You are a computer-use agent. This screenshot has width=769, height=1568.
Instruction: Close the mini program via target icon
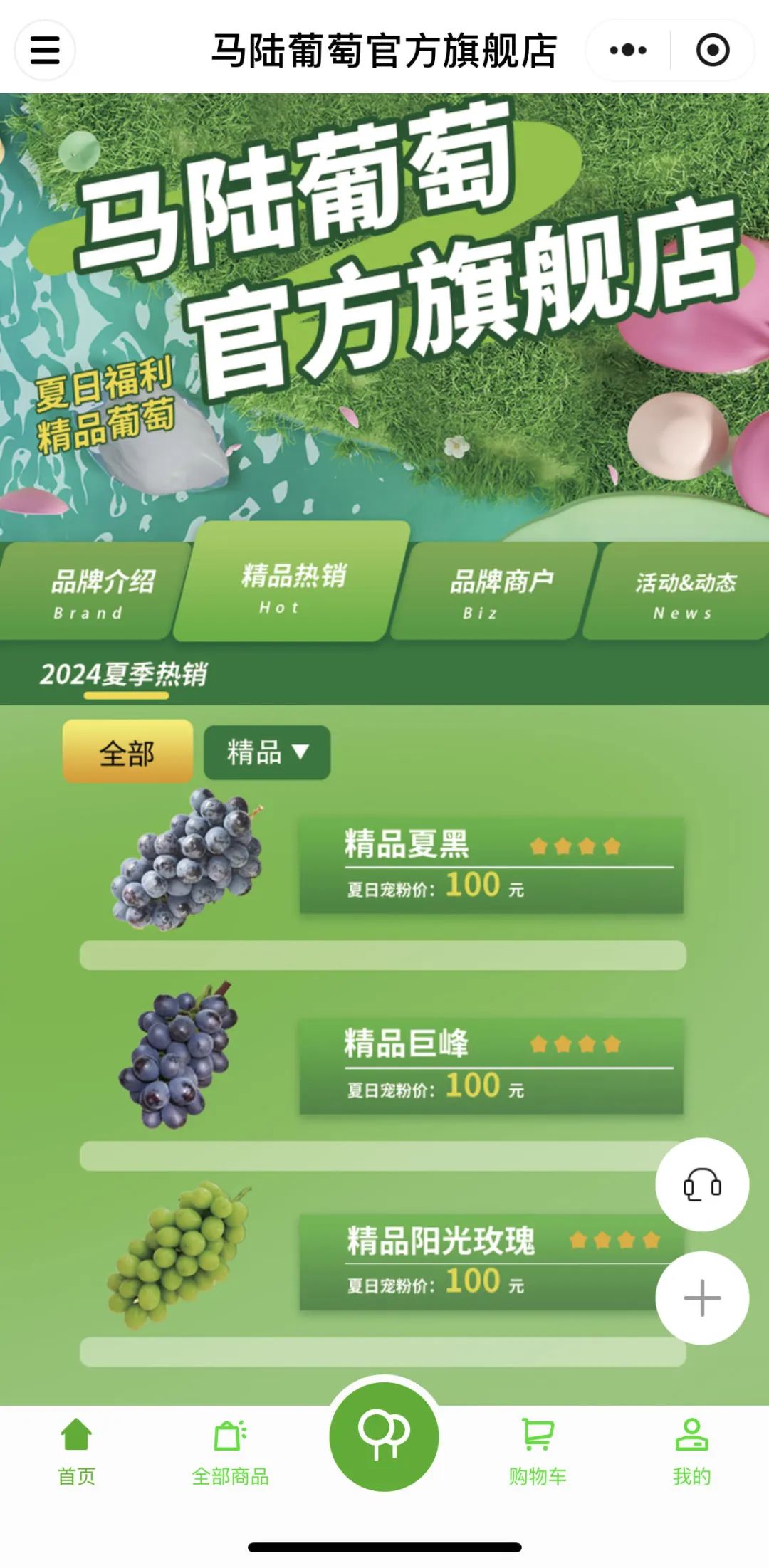pyautogui.click(x=712, y=51)
